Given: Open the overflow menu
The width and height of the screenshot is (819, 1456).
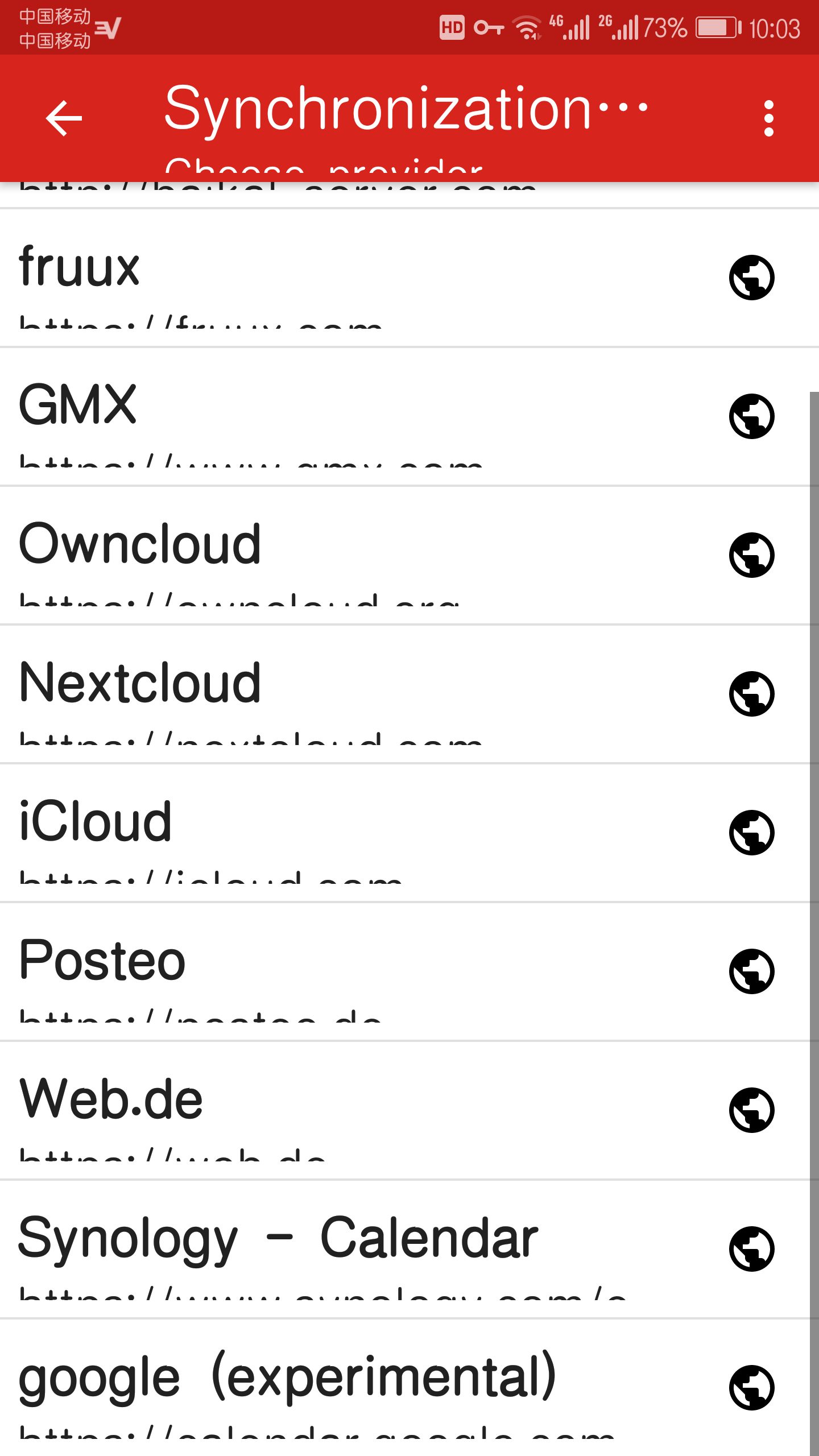Looking at the screenshot, I should pos(768,118).
